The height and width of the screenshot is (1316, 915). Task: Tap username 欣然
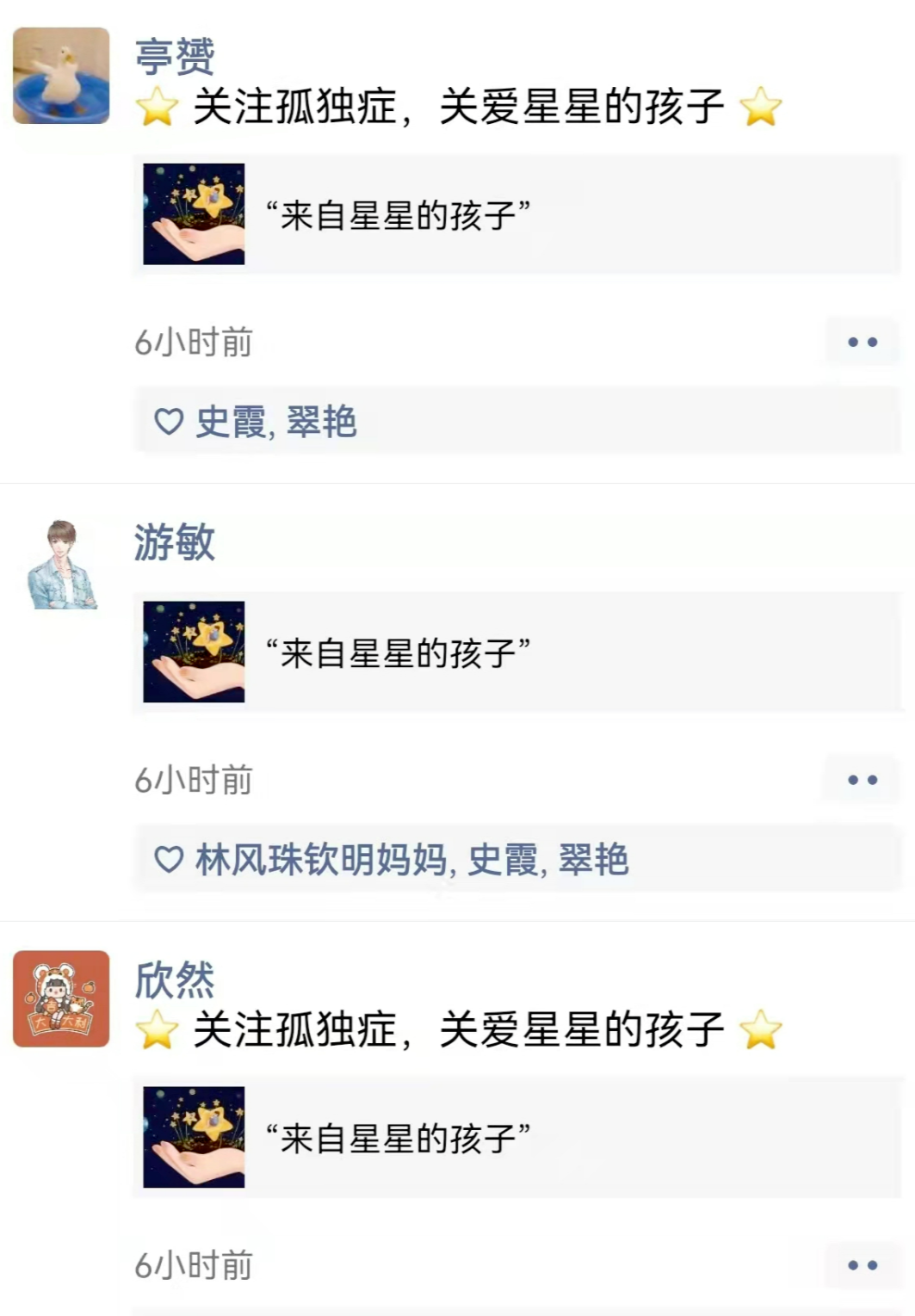pyautogui.click(x=174, y=979)
